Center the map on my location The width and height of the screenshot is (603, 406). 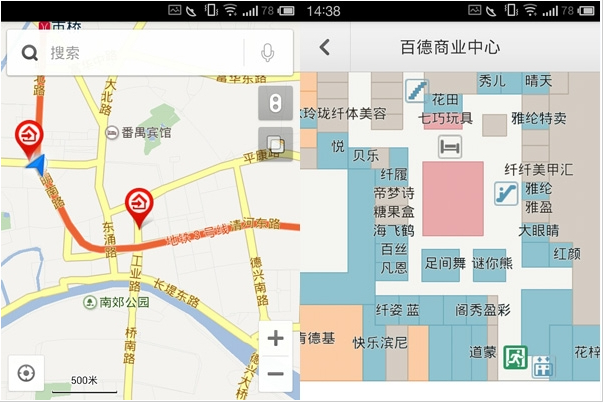[25, 372]
